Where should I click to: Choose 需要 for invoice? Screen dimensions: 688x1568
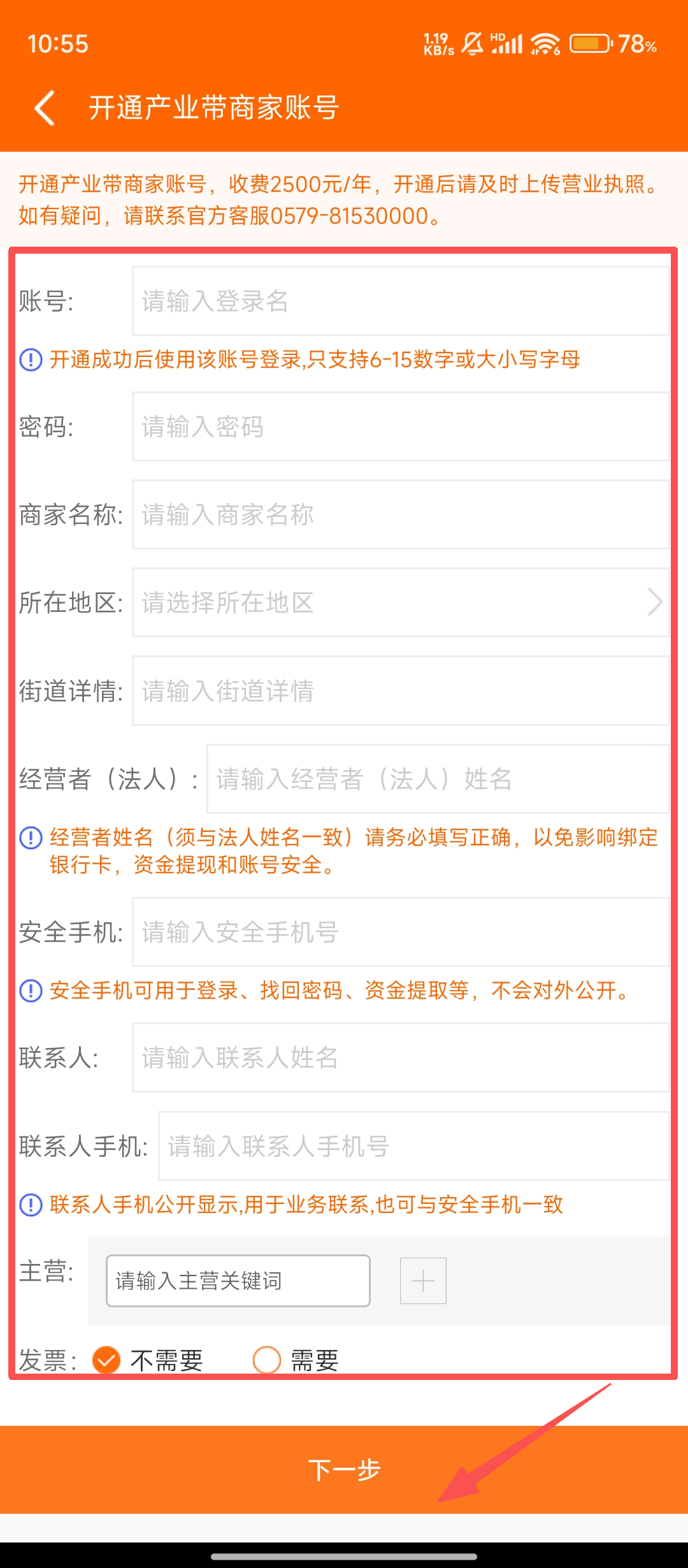(267, 1360)
